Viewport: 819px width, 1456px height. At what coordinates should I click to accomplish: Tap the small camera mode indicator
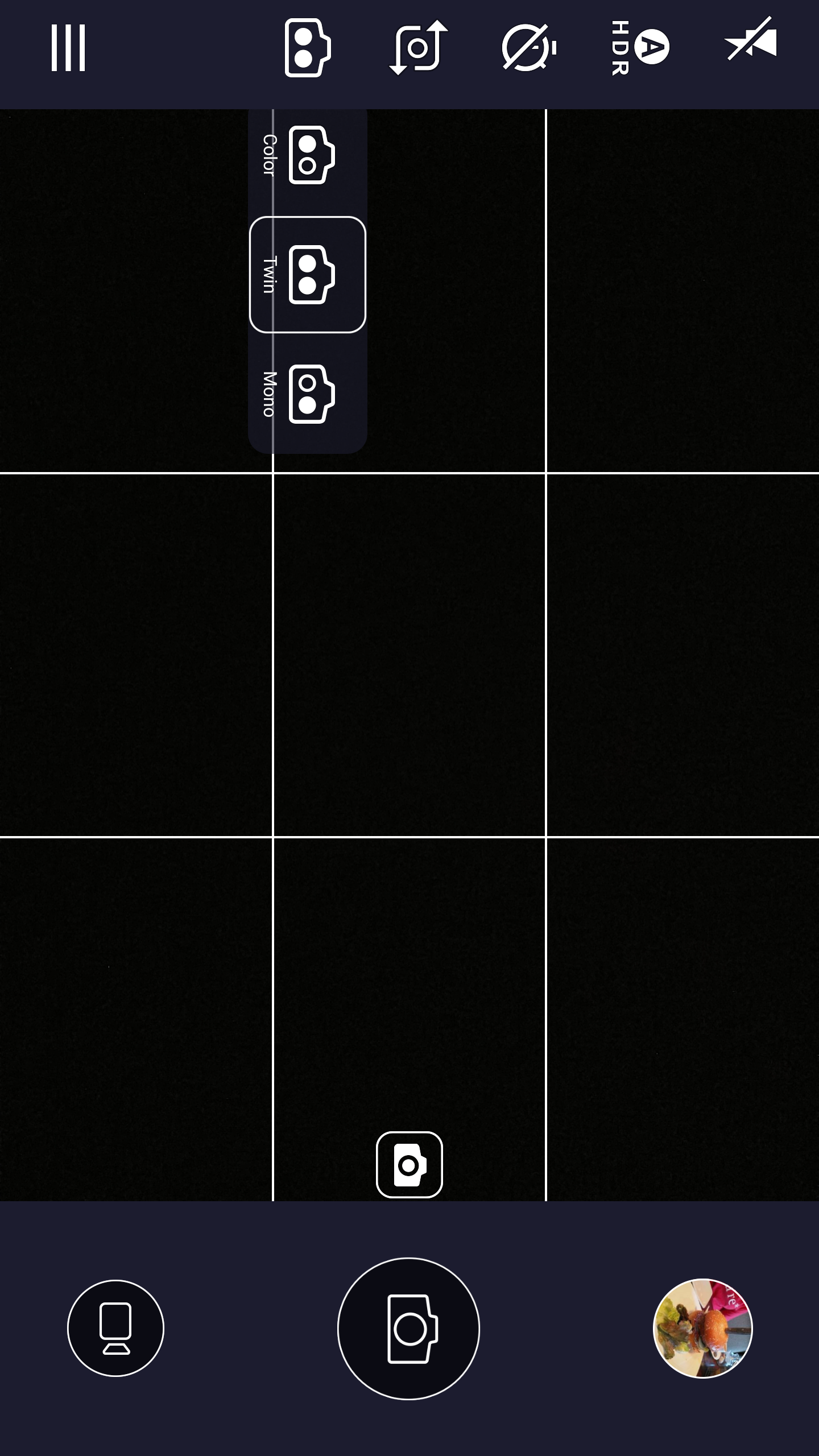click(409, 1165)
